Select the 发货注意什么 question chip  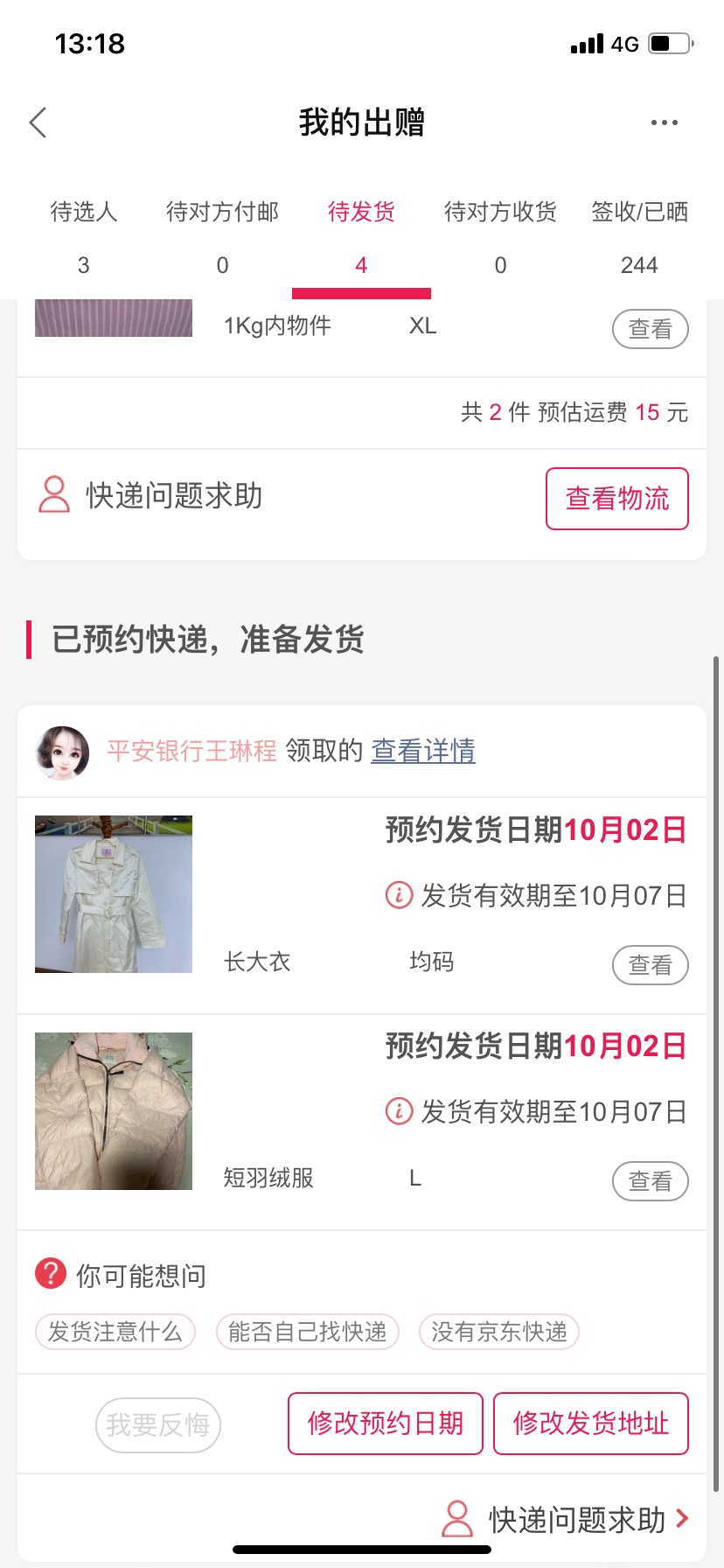[x=115, y=1332]
